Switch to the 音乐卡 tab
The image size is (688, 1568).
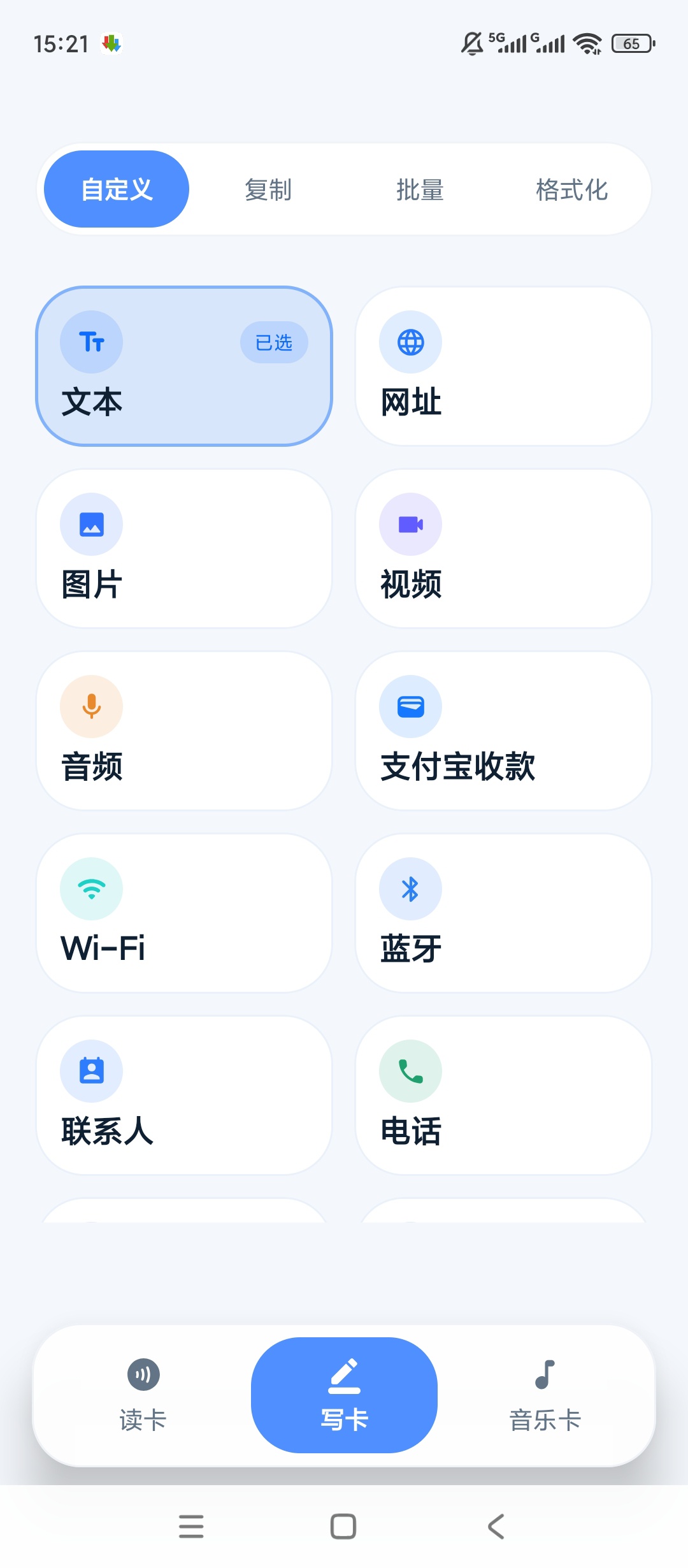coord(545,1395)
